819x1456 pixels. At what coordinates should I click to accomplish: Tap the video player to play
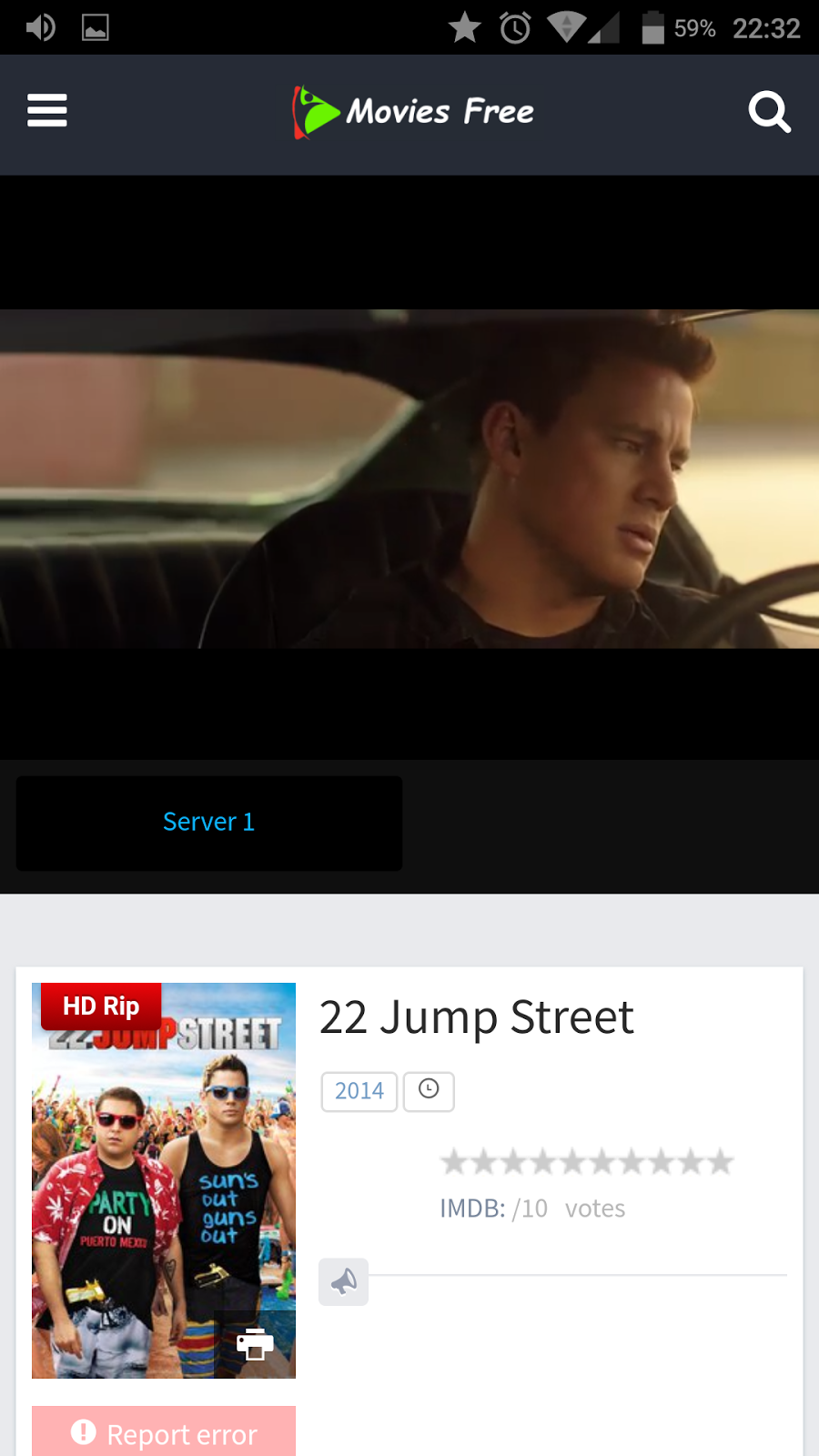409,478
